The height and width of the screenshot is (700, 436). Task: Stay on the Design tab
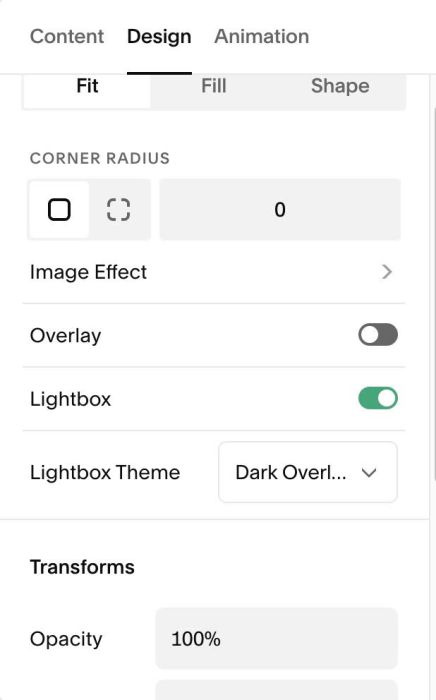point(159,37)
